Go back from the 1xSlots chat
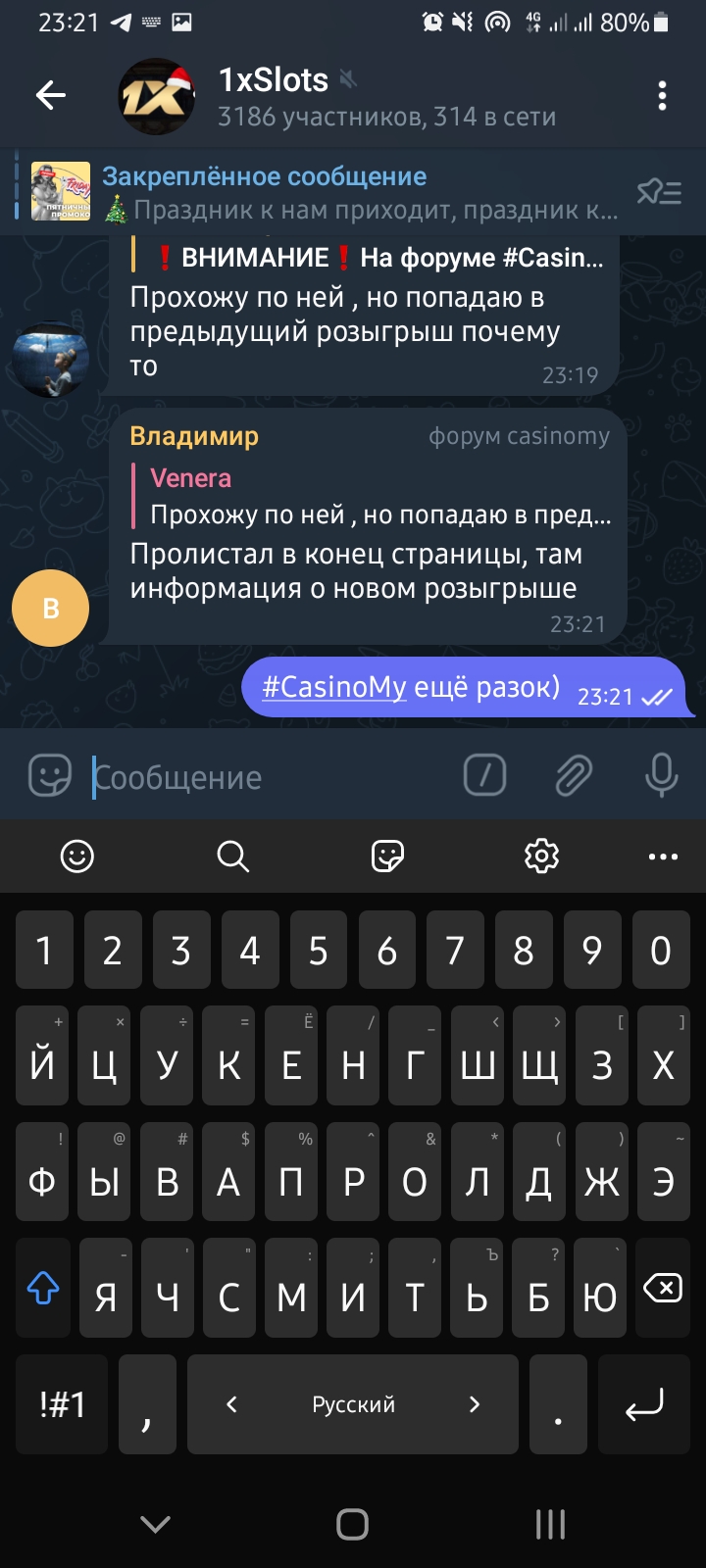 click(51, 95)
